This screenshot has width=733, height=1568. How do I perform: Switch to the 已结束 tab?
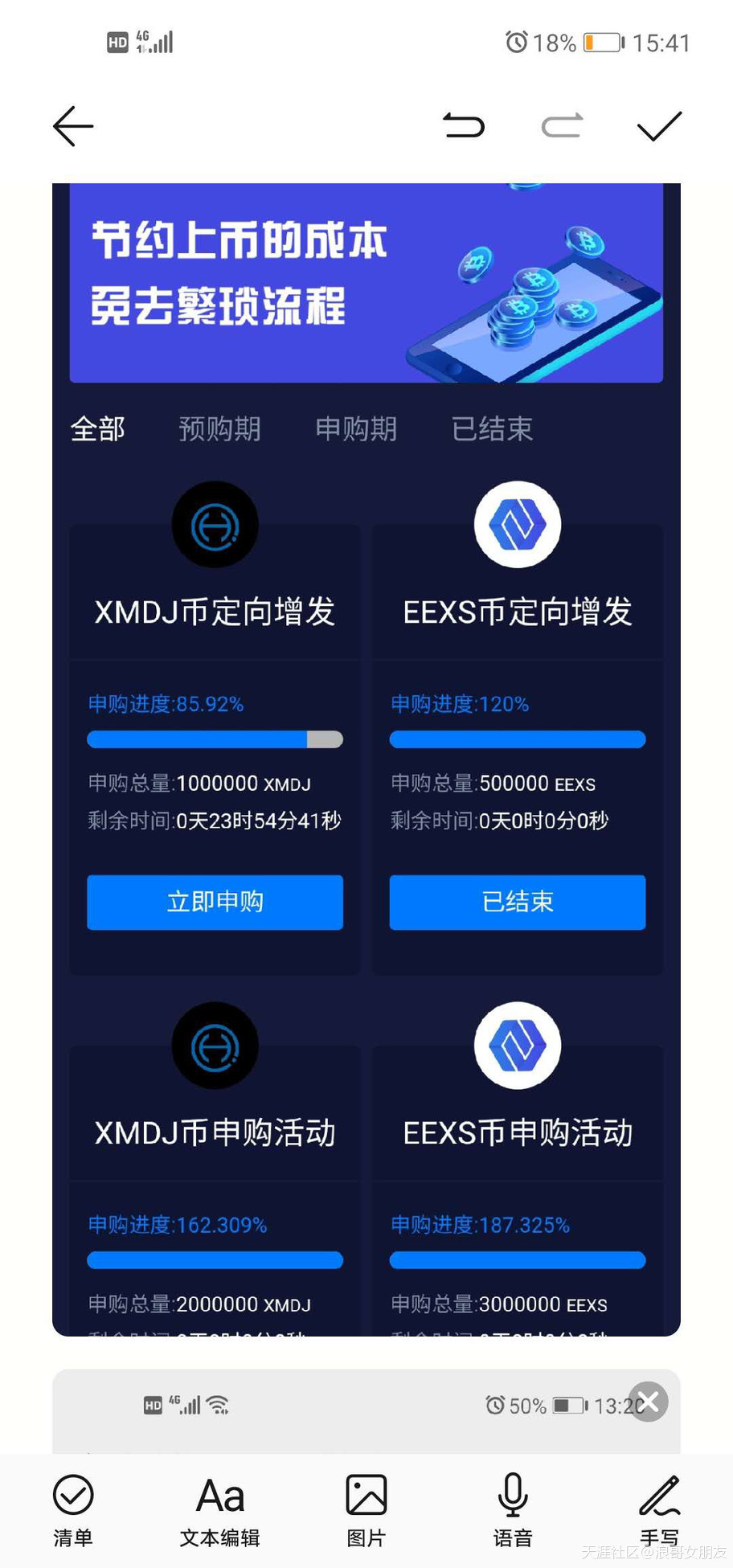point(492,428)
